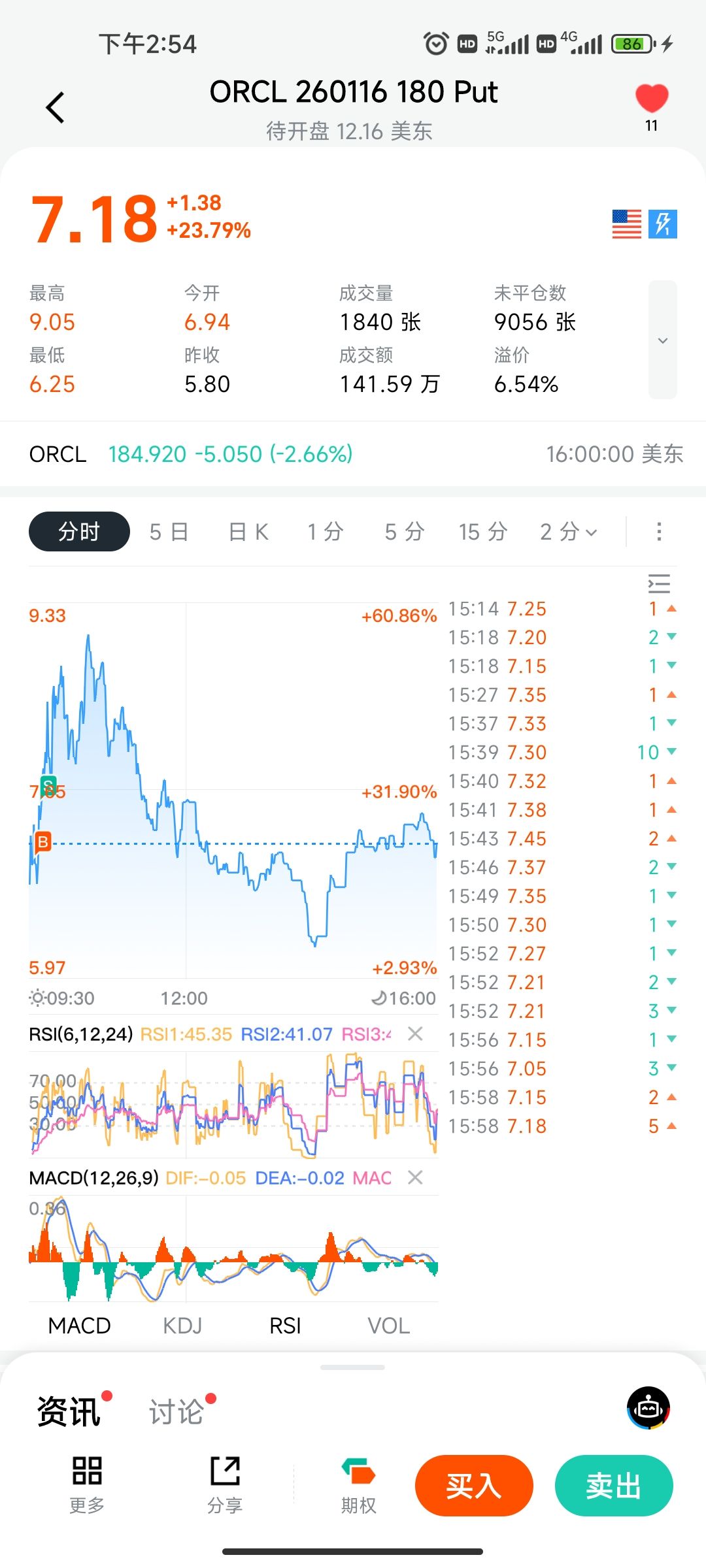This screenshot has width=706, height=1568.
Task: Switch to the 日K chart tab
Action: point(248,532)
